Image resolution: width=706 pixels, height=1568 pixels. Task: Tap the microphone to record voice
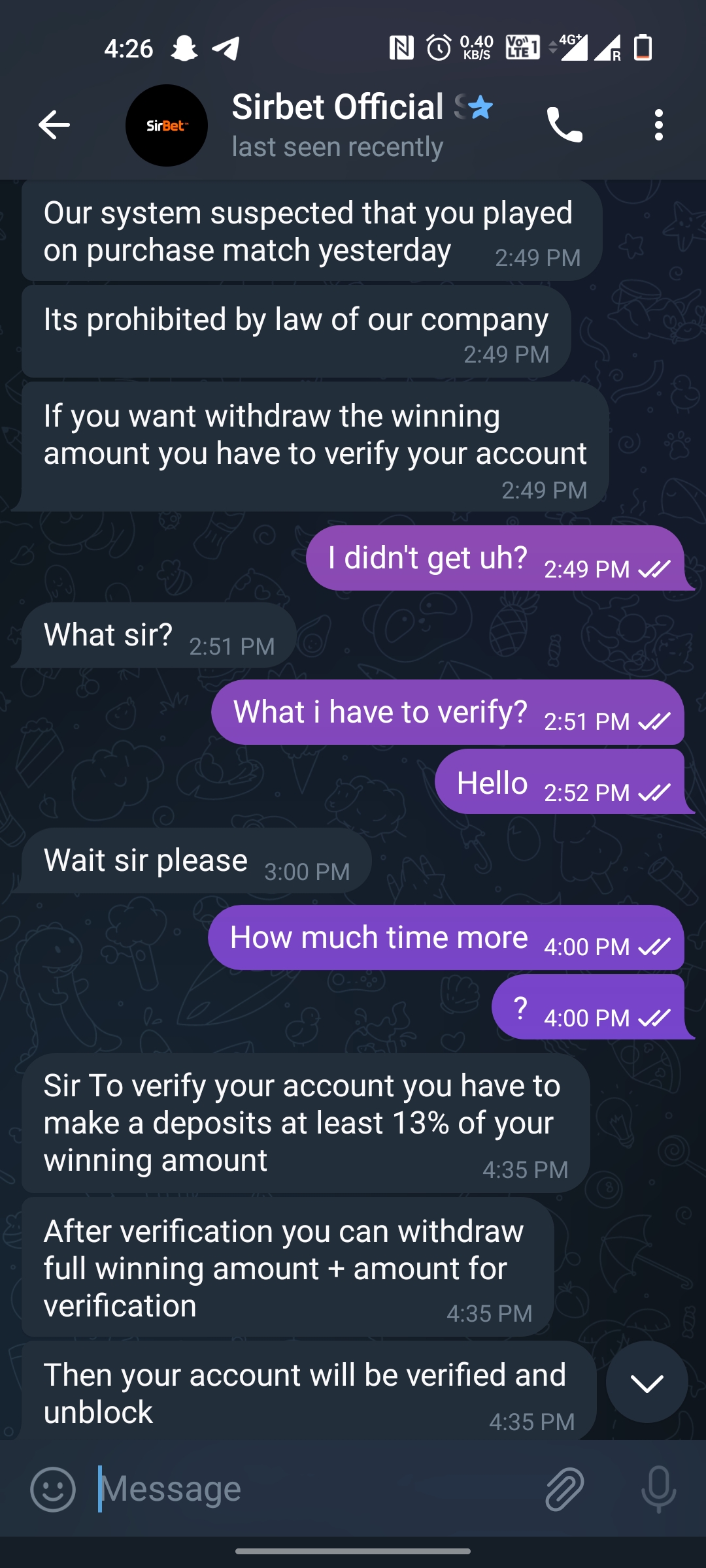click(658, 1489)
